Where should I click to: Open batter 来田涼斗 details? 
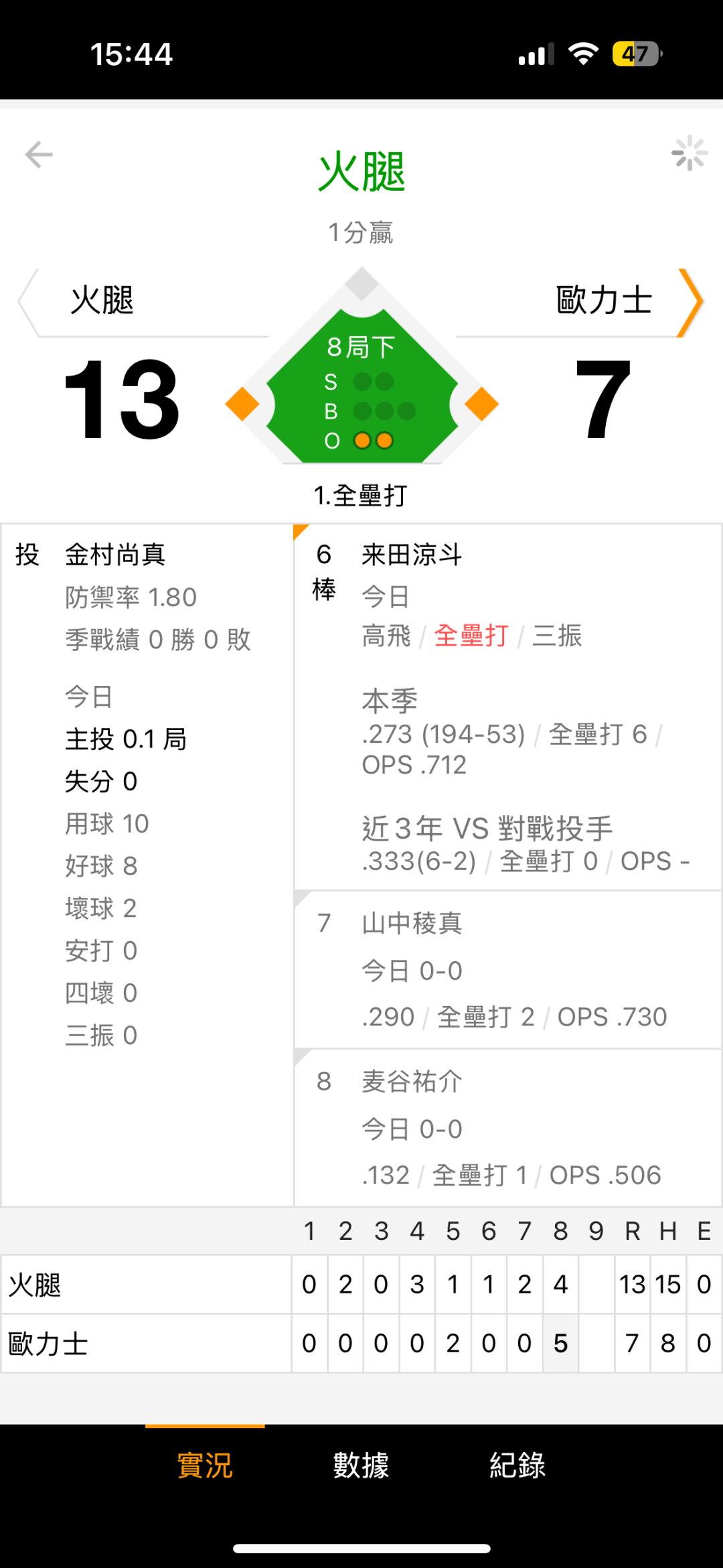(x=507, y=707)
